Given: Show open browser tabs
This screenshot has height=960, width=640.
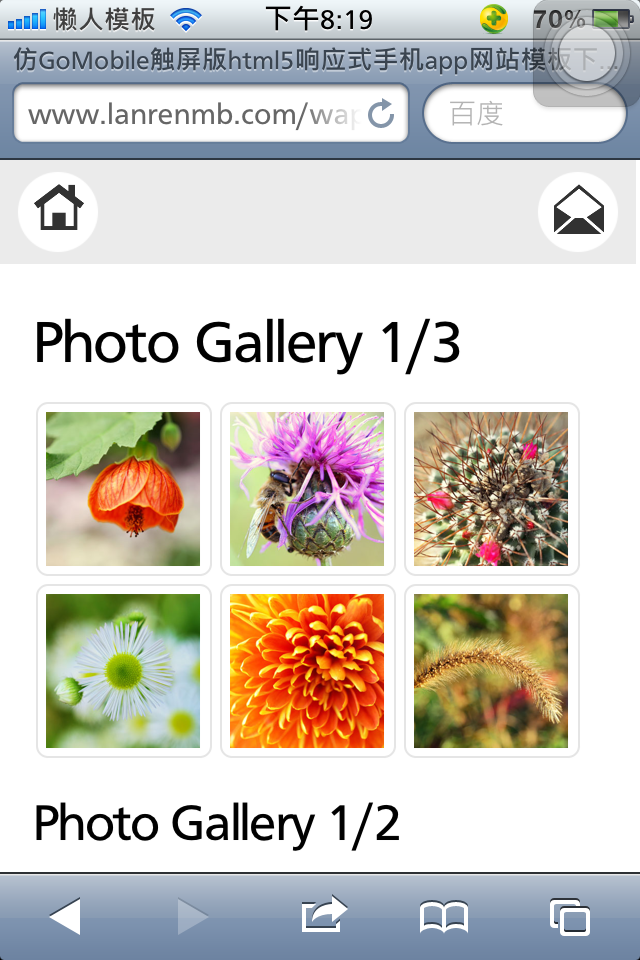Looking at the screenshot, I should click(570, 916).
